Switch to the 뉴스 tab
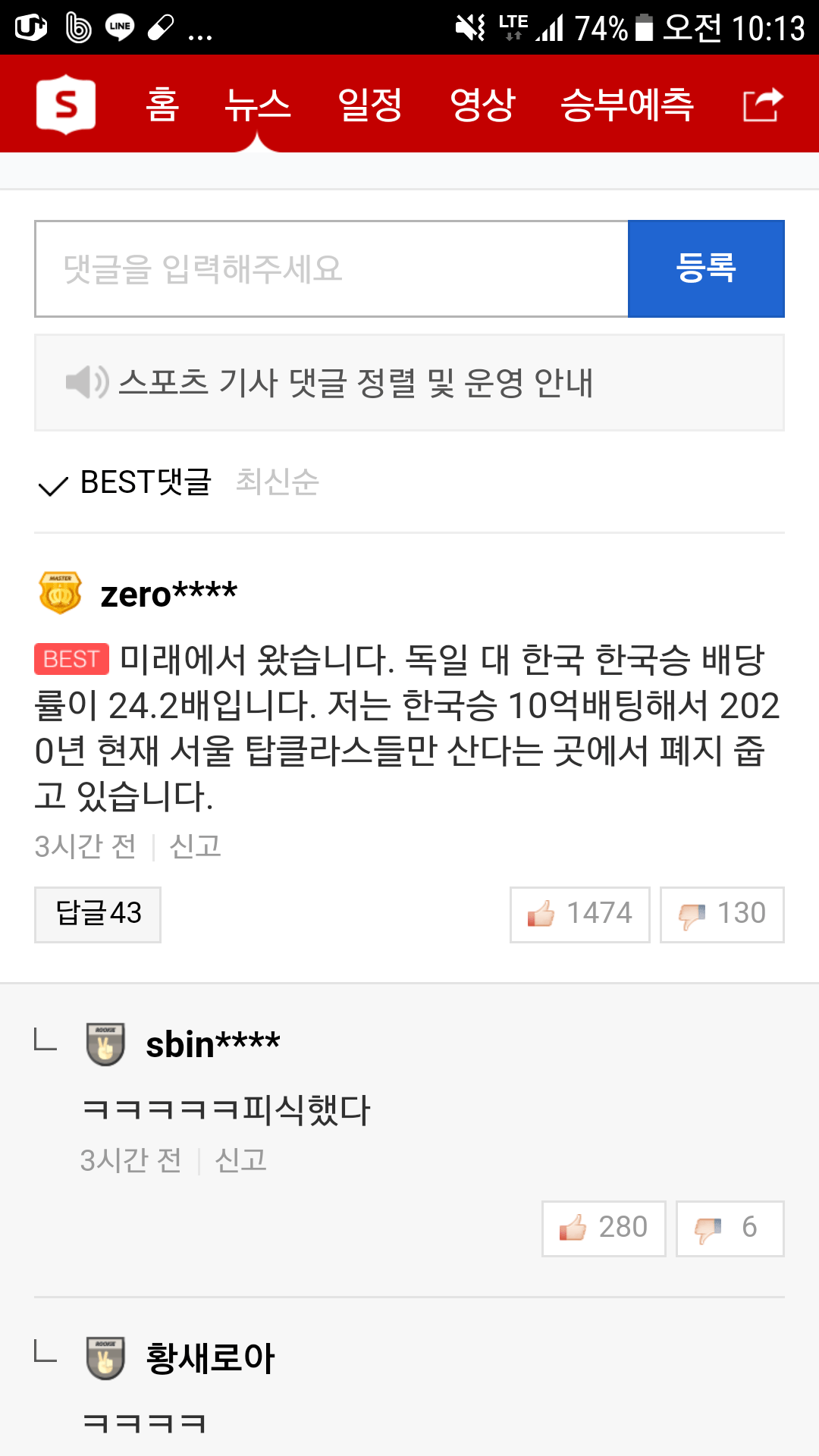This screenshot has height=1456, width=819. click(258, 105)
